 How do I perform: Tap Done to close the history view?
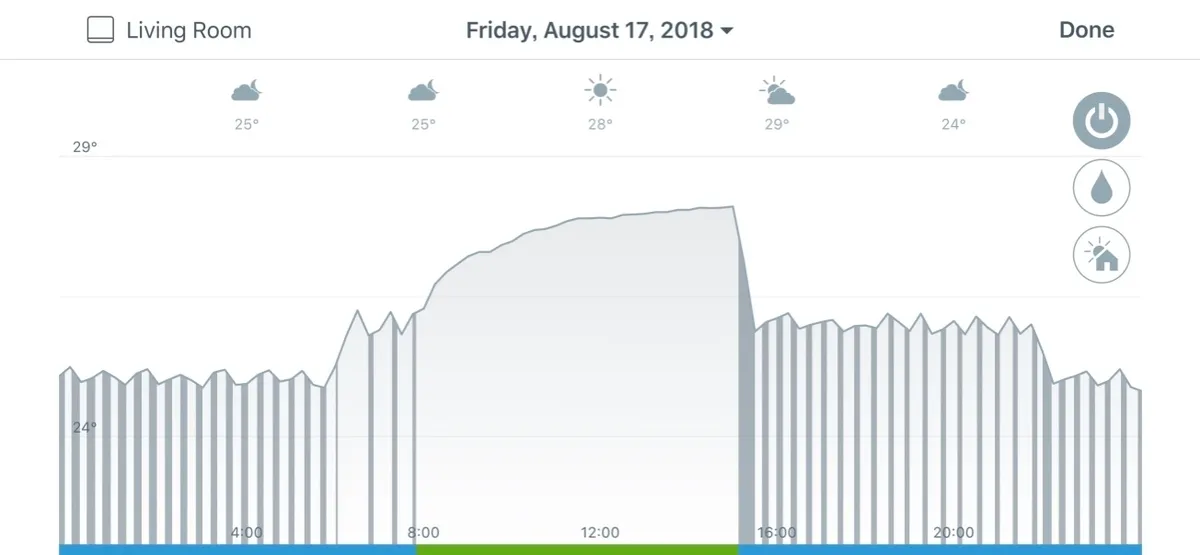coord(1086,30)
